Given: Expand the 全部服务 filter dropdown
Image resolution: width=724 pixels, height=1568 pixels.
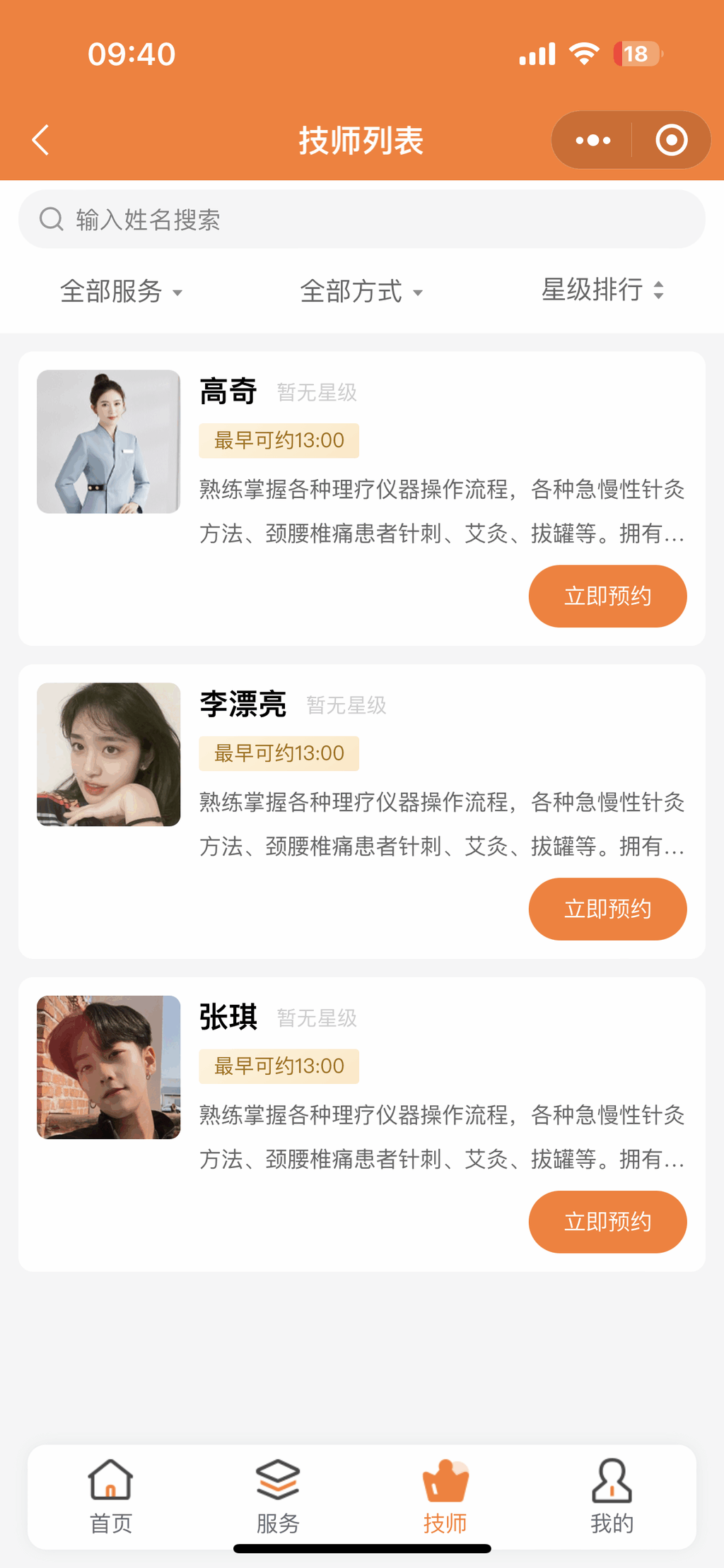Looking at the screenshot, I should tap(122, 291).
